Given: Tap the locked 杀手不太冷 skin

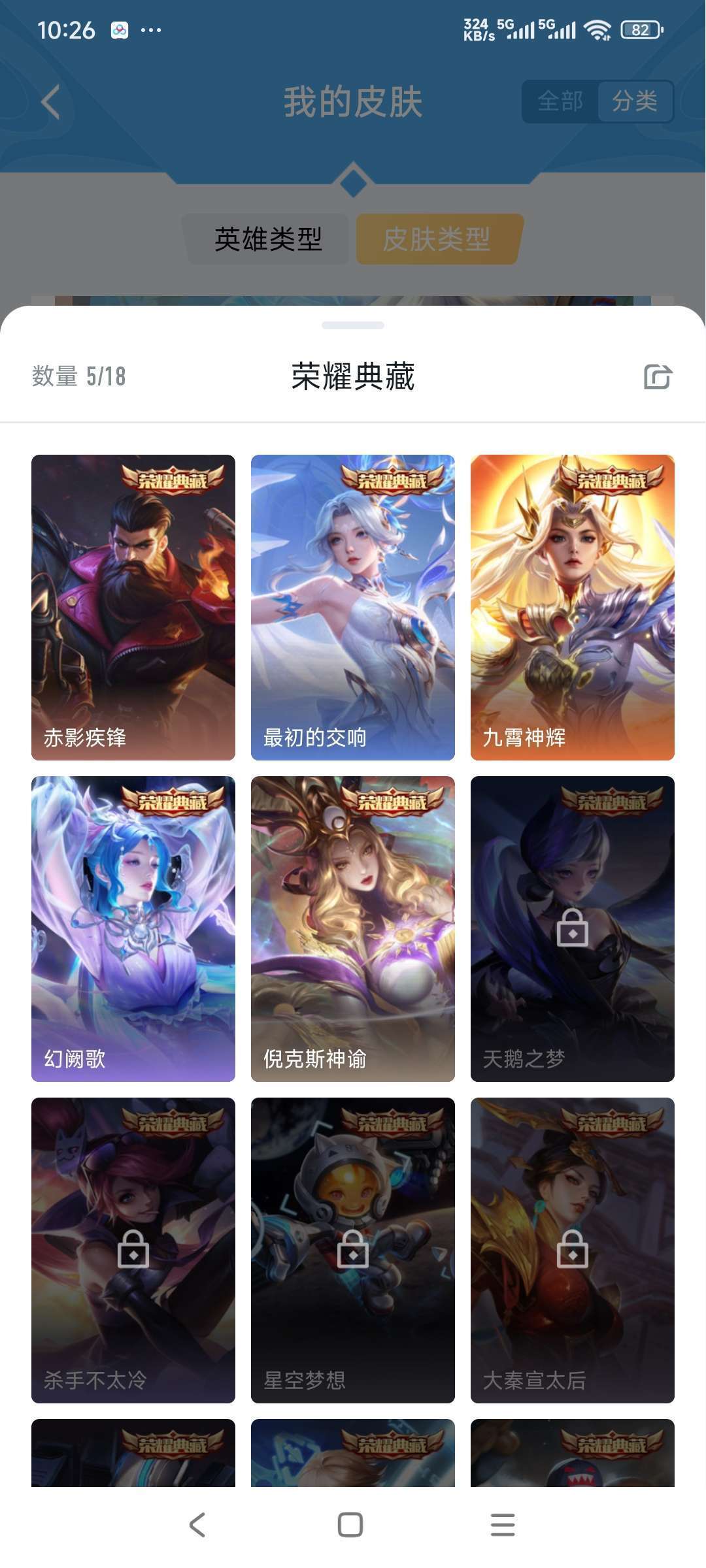Looking at the screenshot, I should [133, 1250].
